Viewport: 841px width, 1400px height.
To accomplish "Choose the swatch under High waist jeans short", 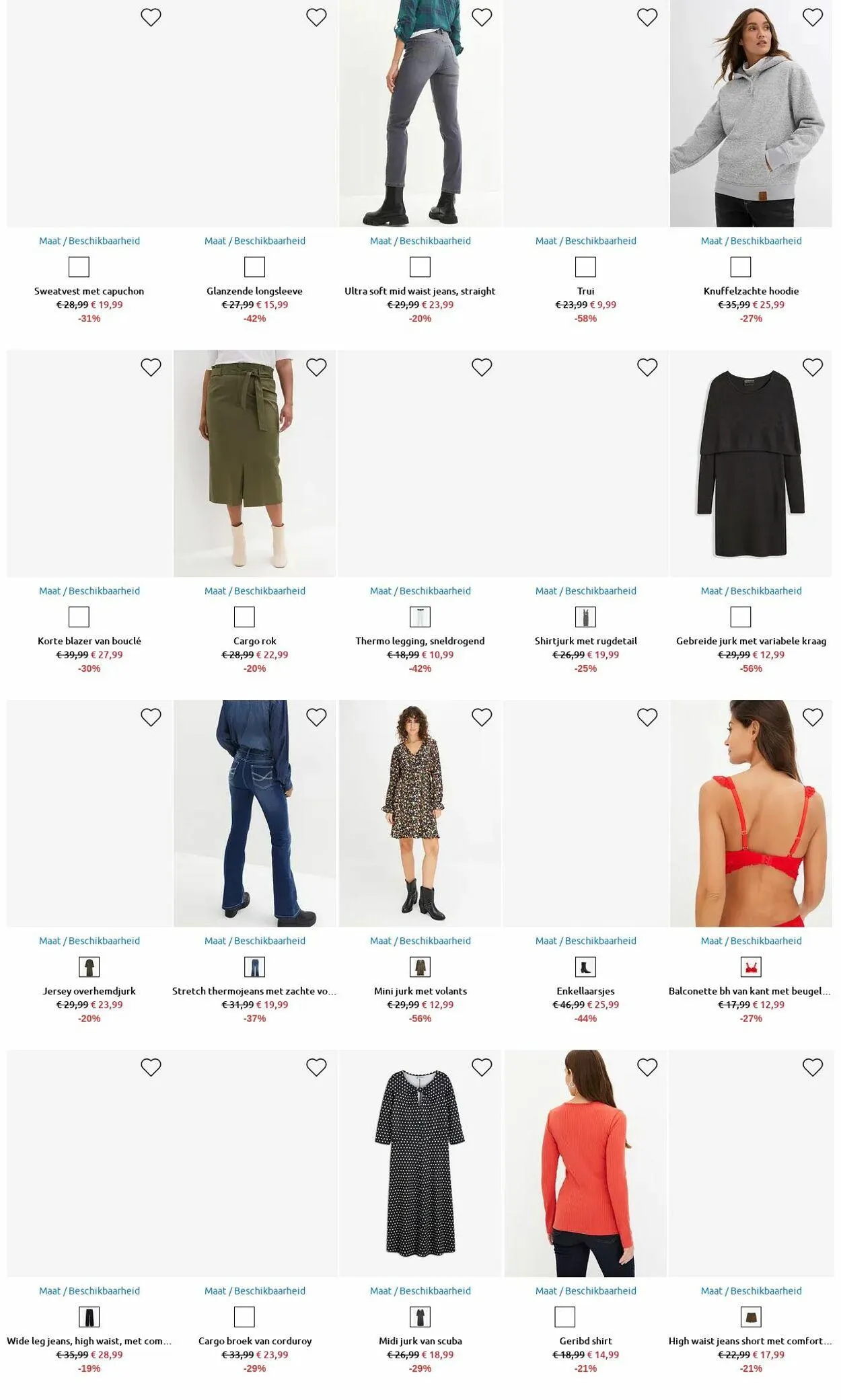I will 751,1317.
